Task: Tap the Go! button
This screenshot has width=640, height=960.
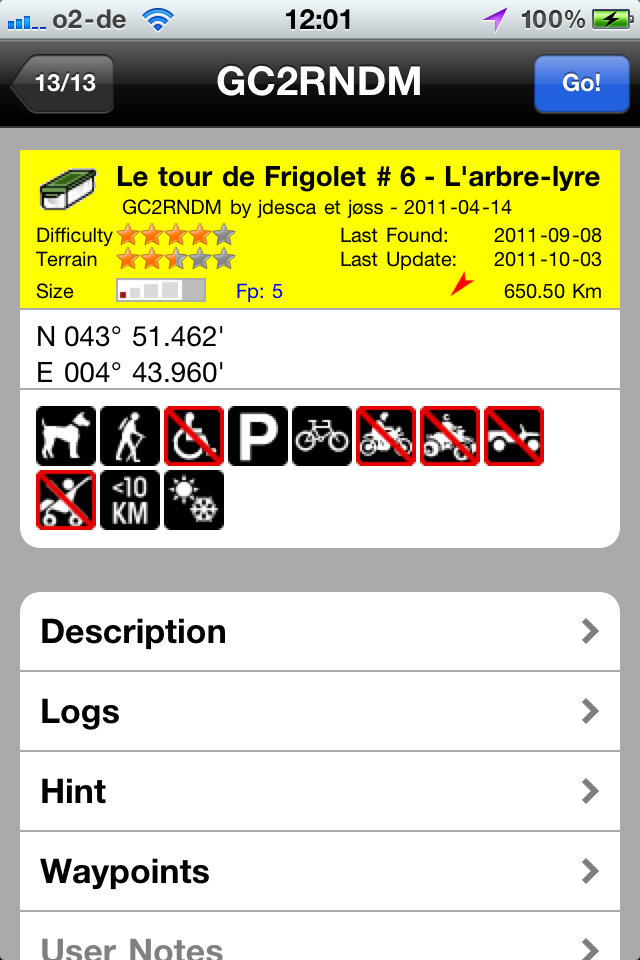Action: (x=580, y=83)
